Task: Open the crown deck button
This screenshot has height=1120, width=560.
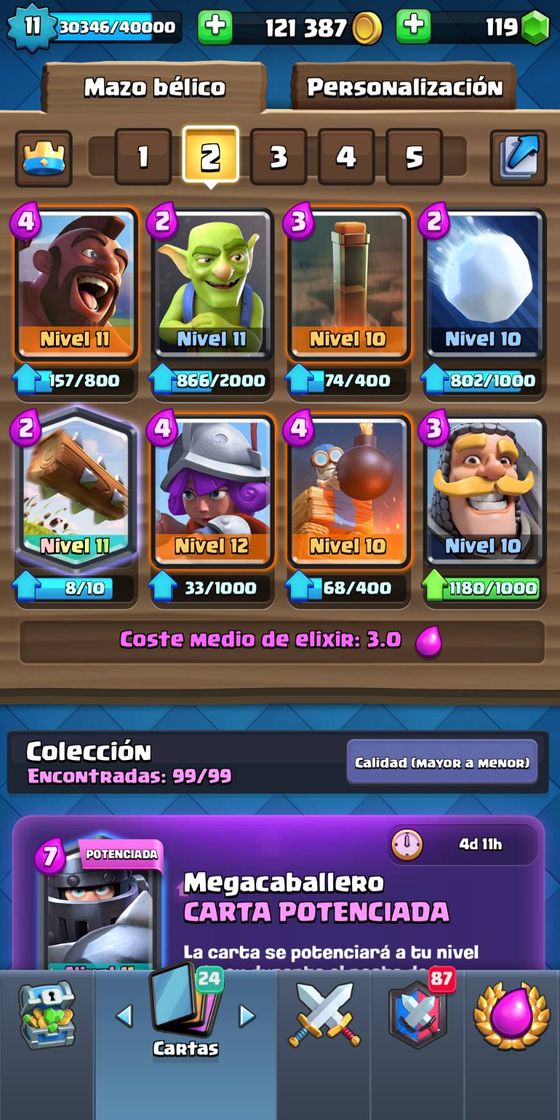Action: pyautogui.click(x=44, y=158)
